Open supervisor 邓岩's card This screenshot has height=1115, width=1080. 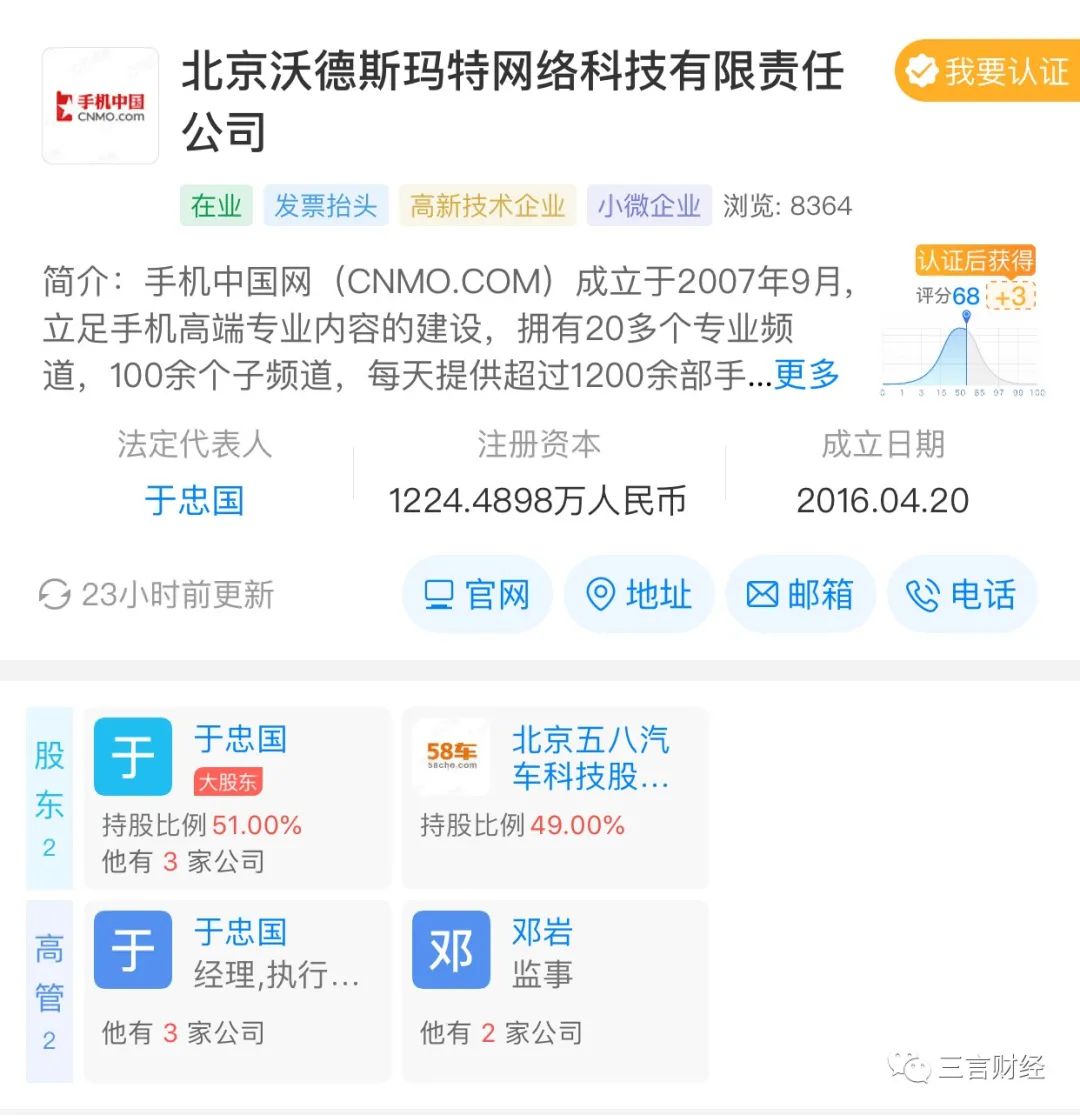pos(555,990)
